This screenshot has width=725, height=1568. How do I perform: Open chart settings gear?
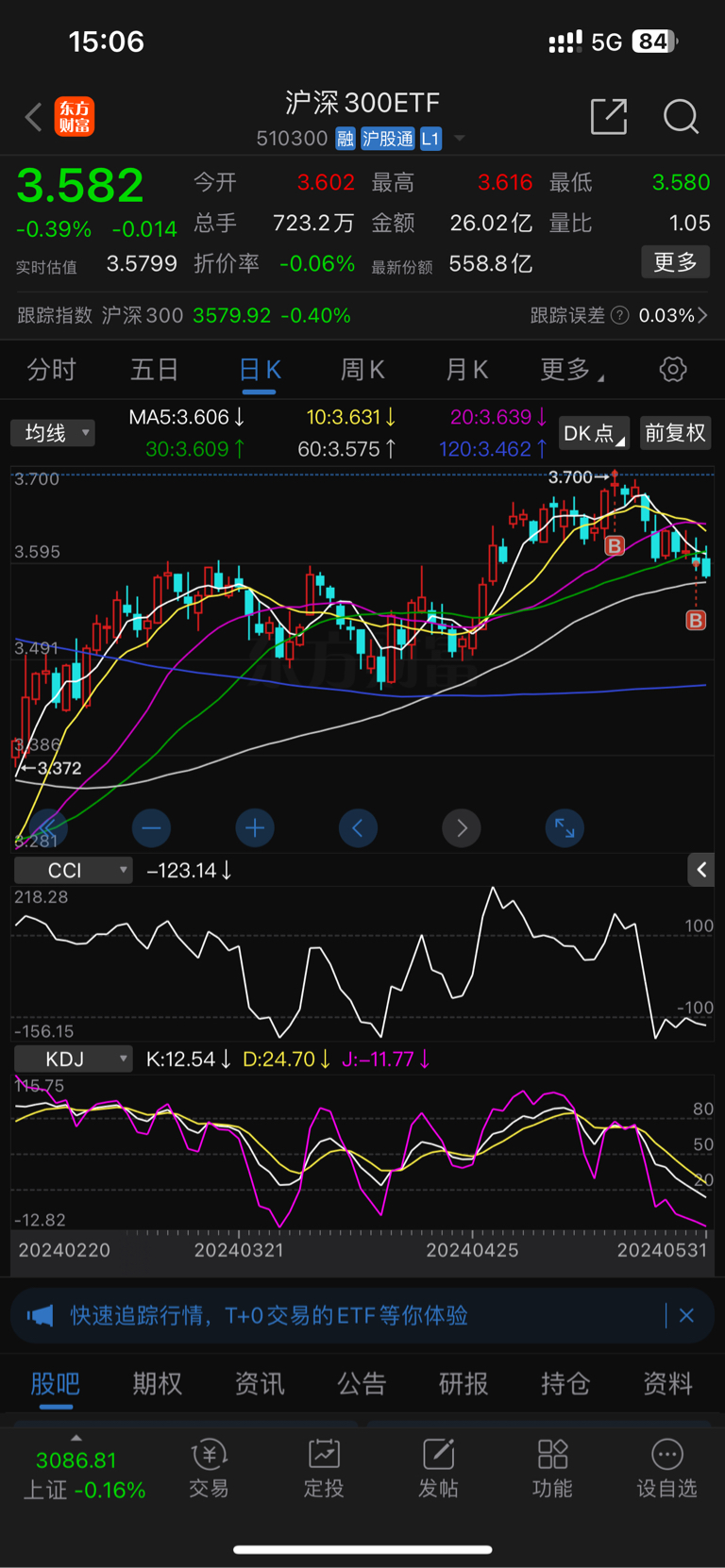[672, 369]
